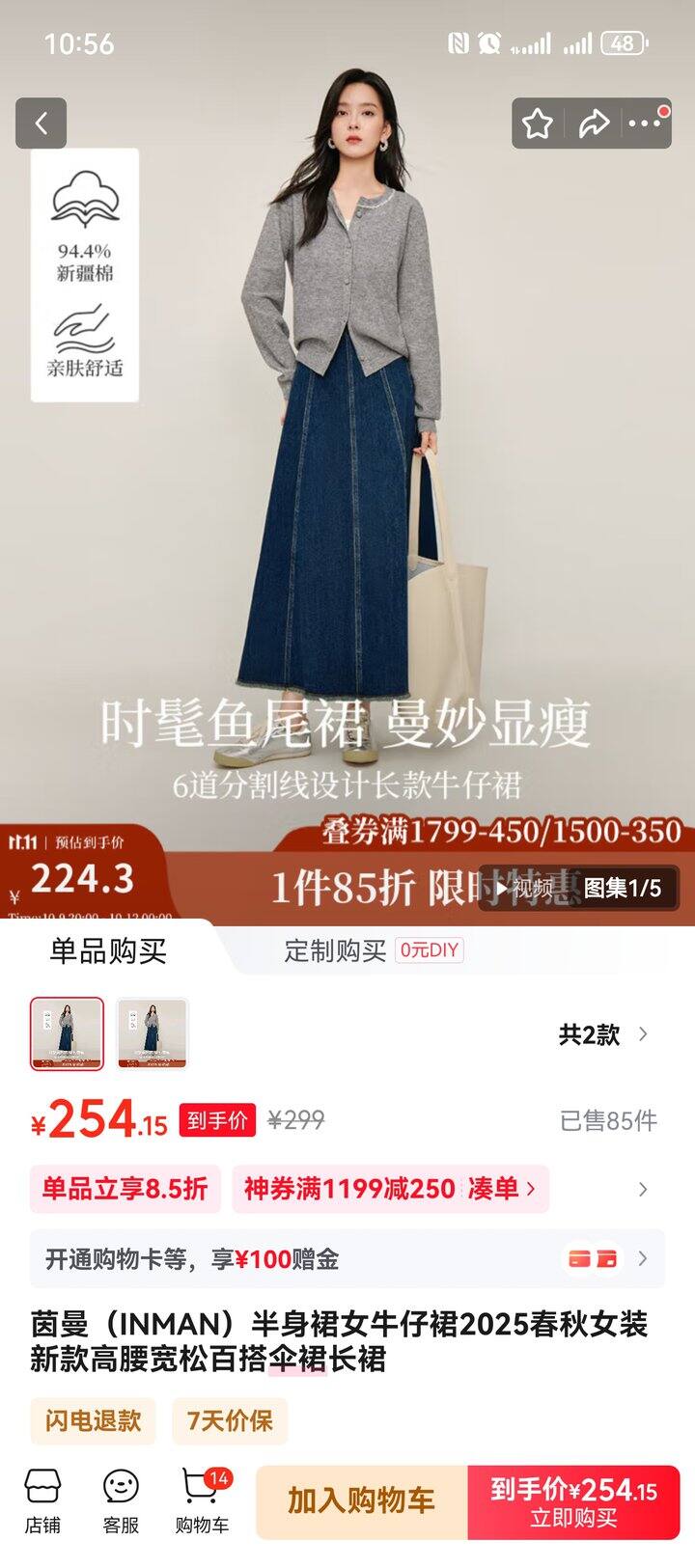This screenshot has height=1568, width=695.
Task: Select the 单品购买 tab
Action: pyautogui.click(x=108, y=950)
